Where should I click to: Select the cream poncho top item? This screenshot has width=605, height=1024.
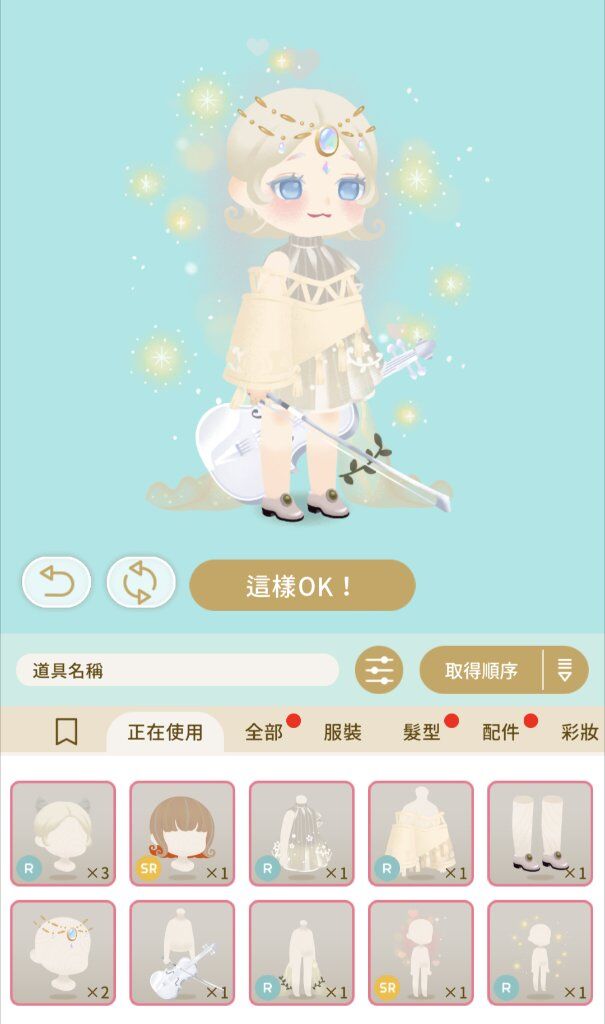(x=421, y=833)
